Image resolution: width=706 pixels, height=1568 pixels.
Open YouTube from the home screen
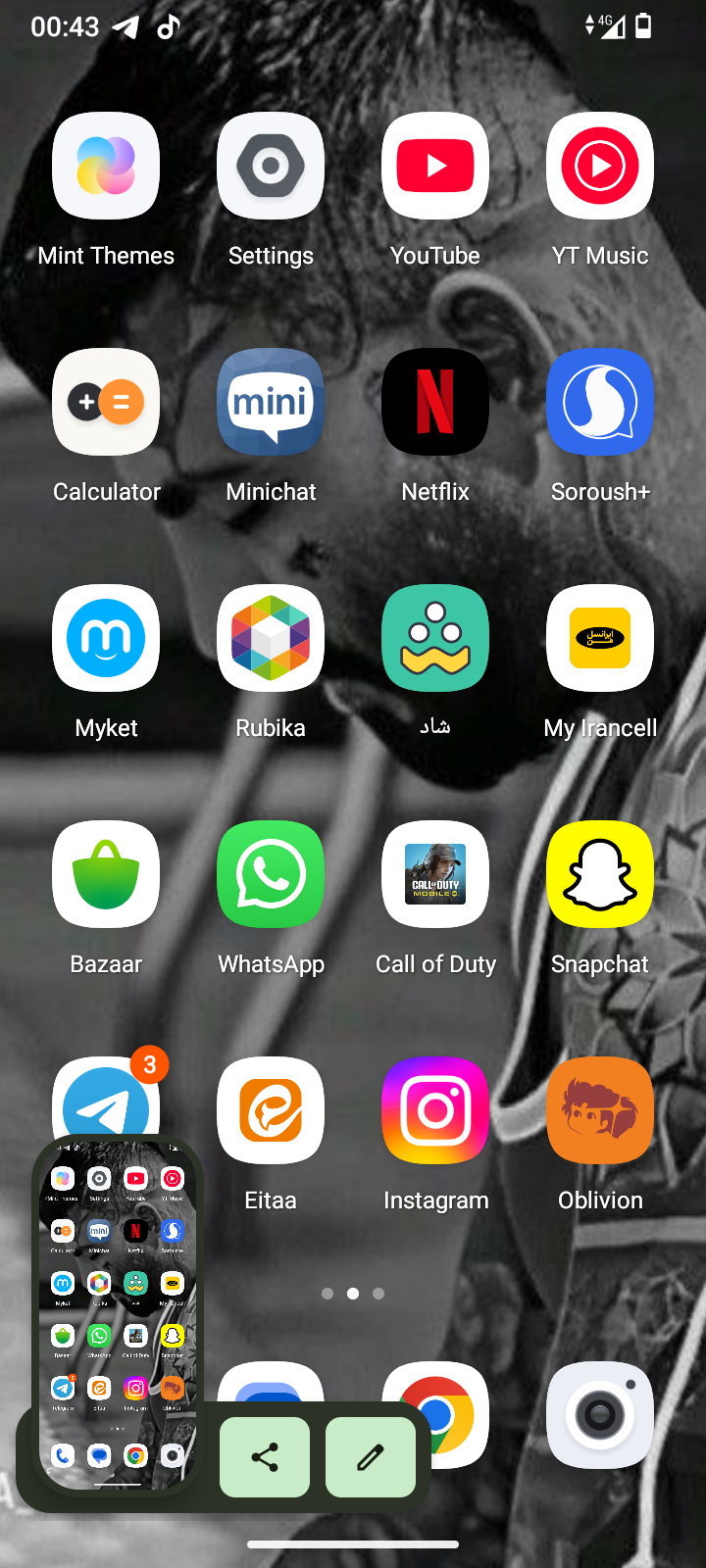(435, 167)
